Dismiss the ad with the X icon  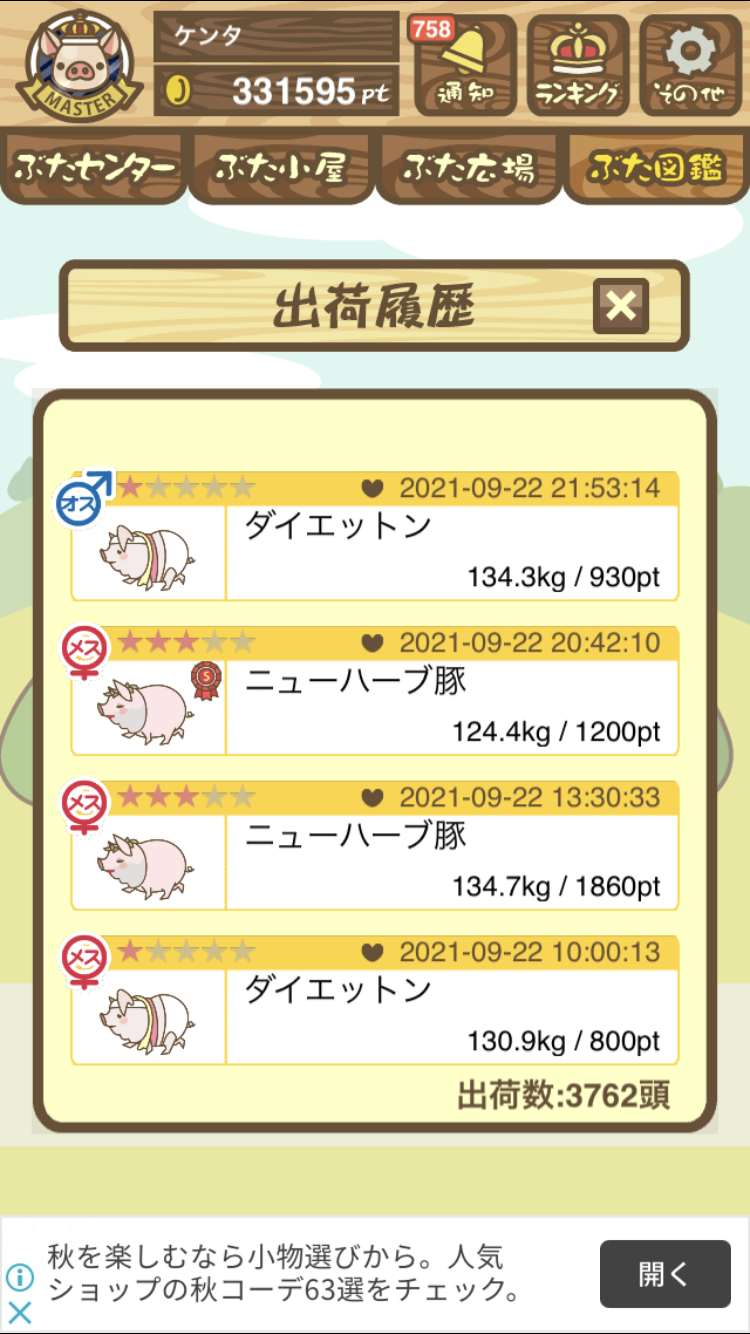pos(20,1312)
